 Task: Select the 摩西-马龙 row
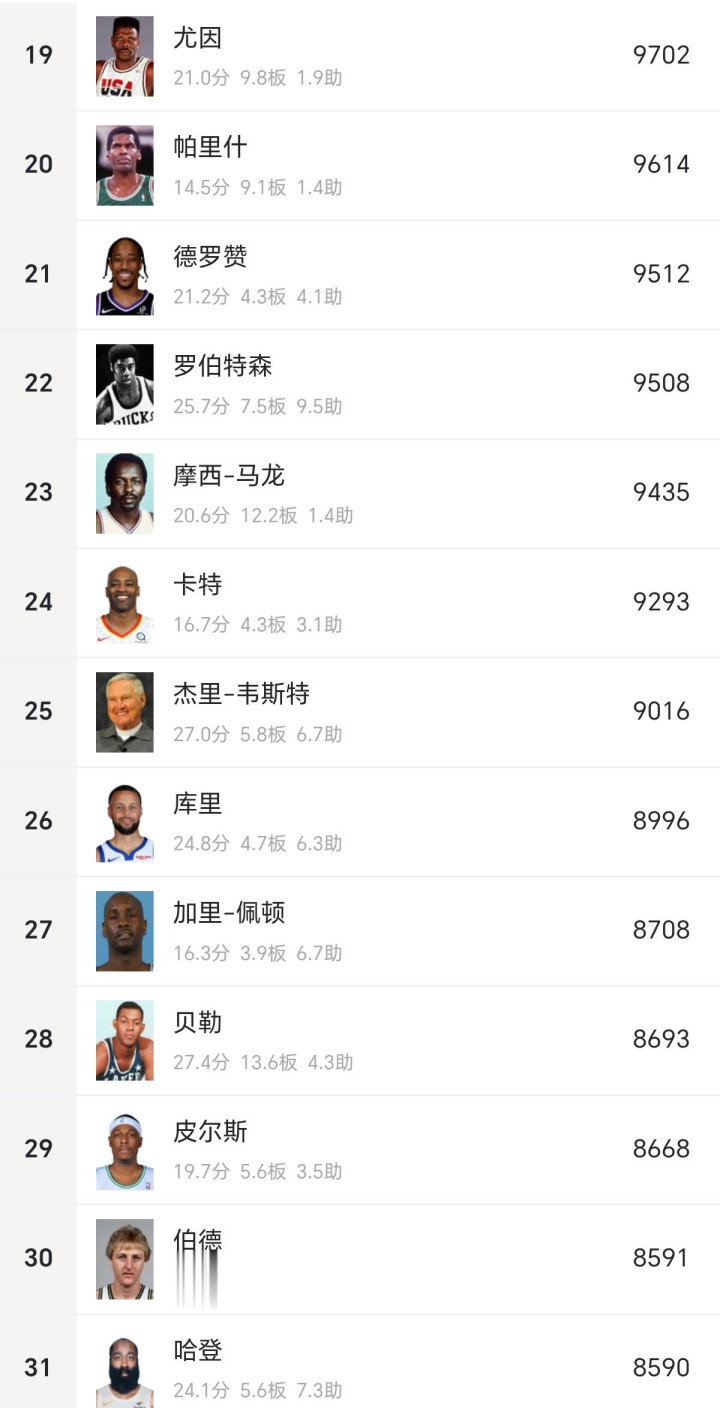point(398,493)
